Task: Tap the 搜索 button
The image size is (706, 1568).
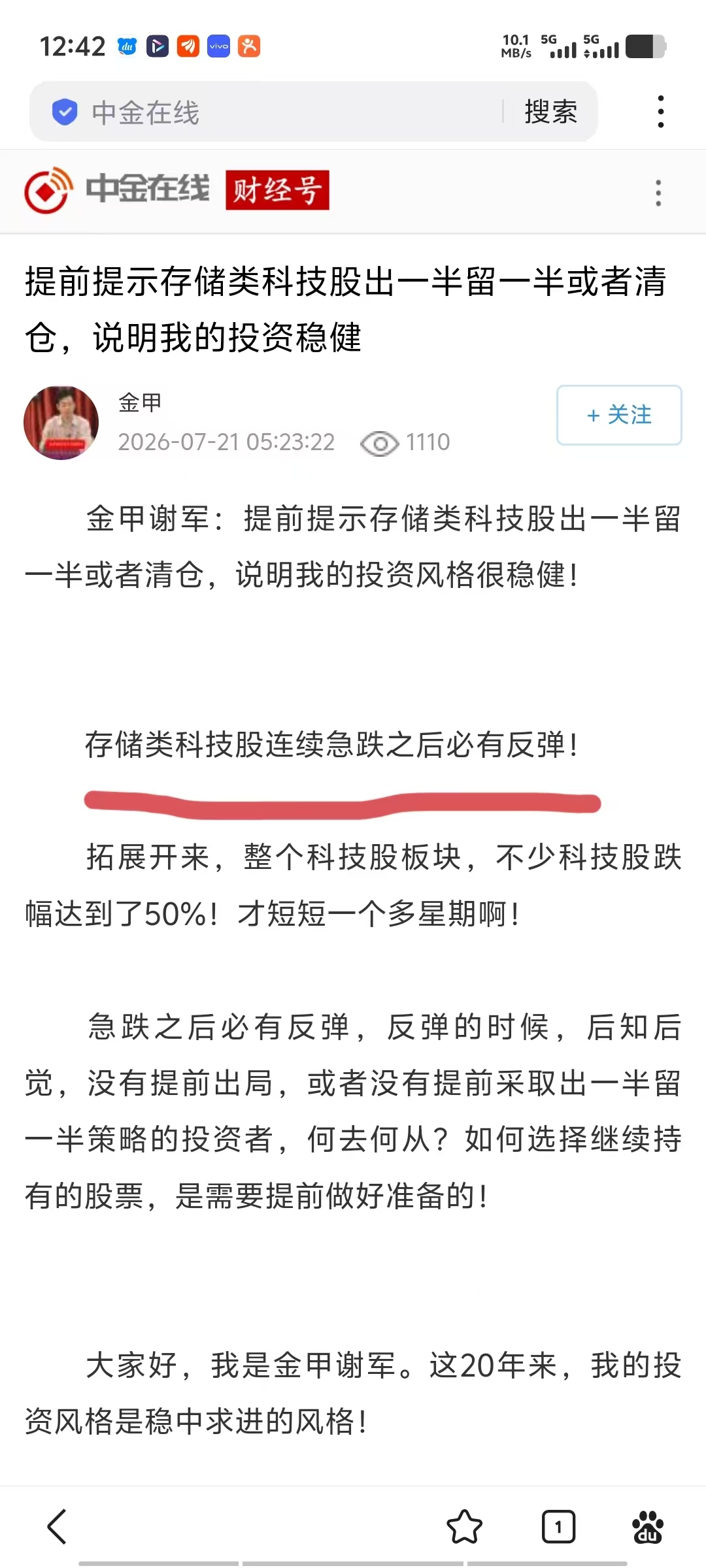Action: [x=550, y=112]
